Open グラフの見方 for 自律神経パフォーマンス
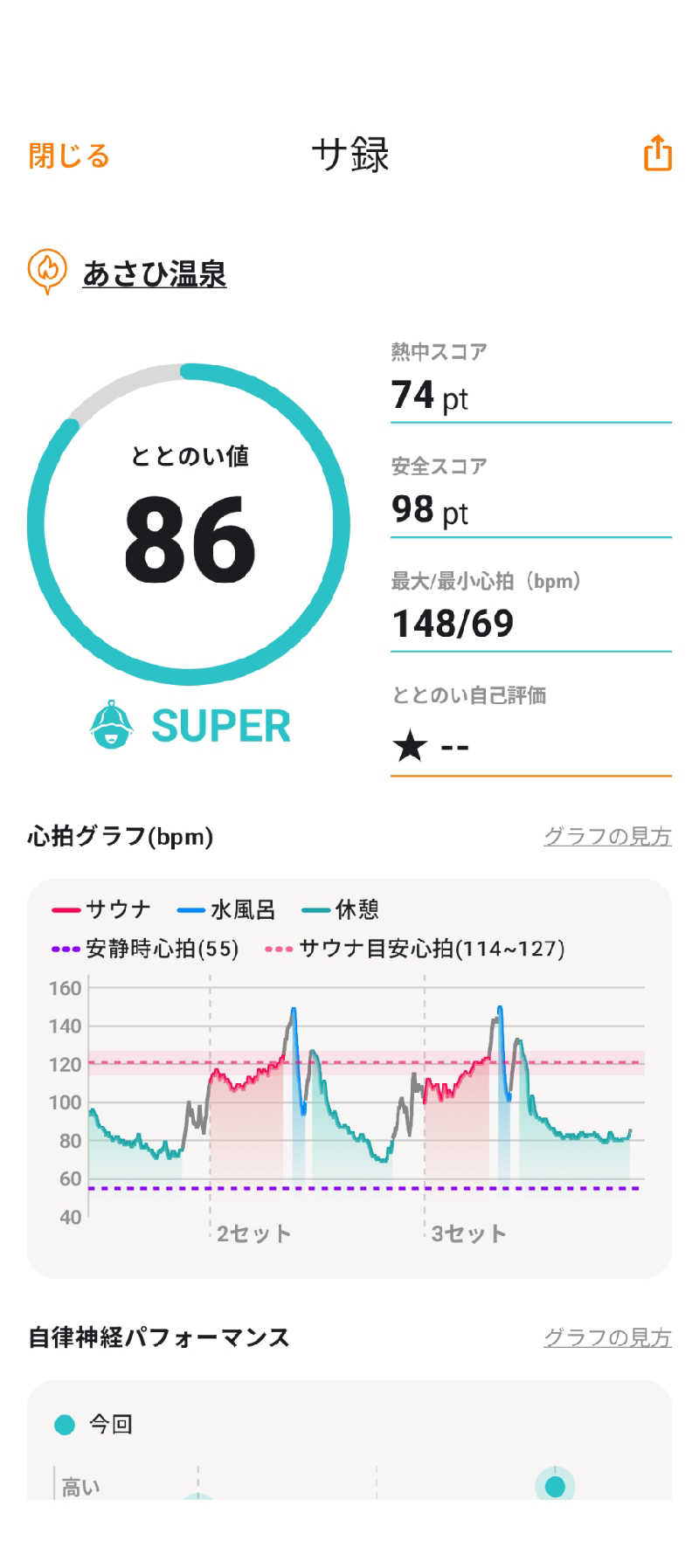The width and height of the screenshot is (699, 1568). (x=607, y=1337)
